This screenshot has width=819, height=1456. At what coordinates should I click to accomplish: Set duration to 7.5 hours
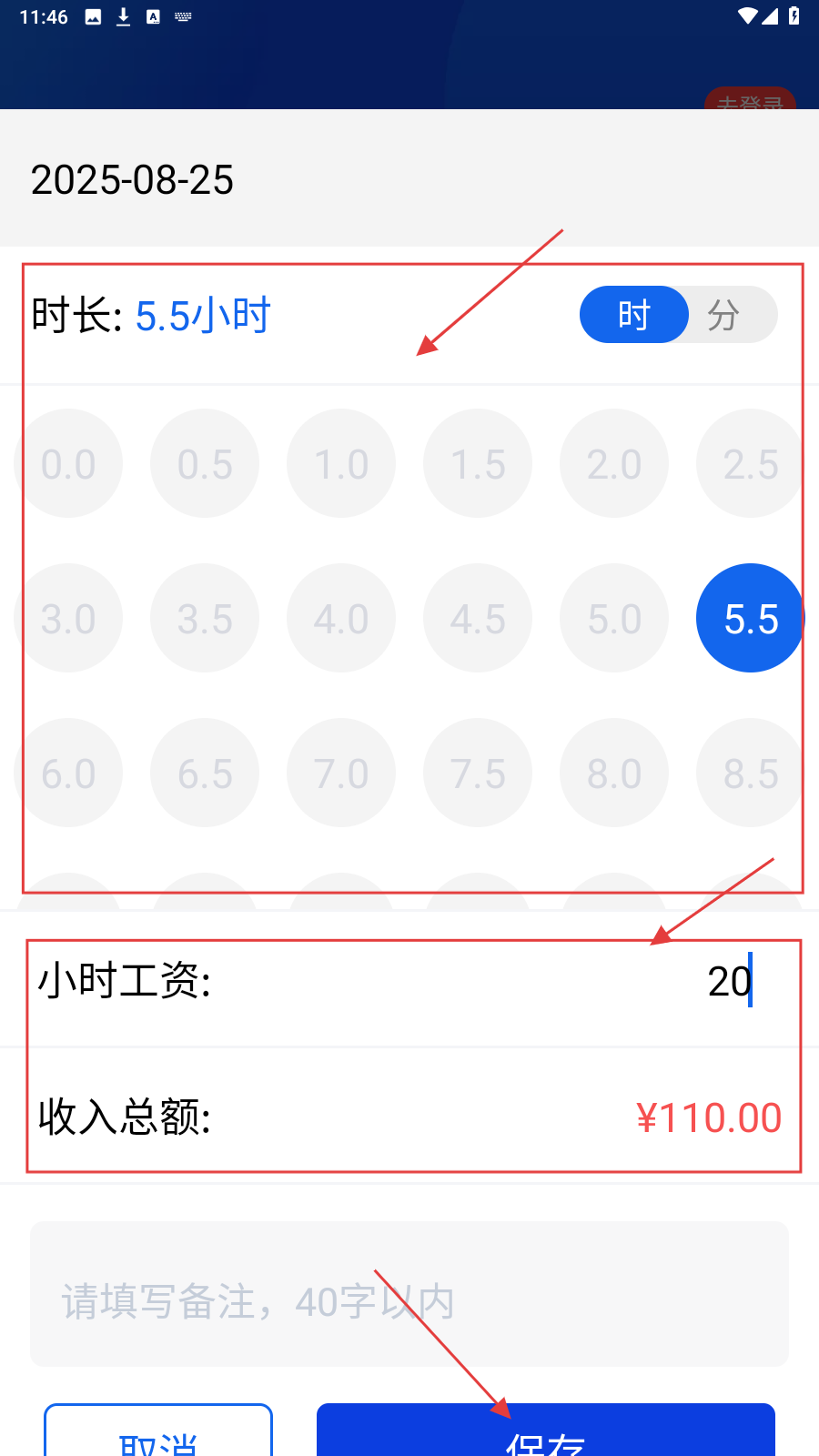(x=478, y=773)
